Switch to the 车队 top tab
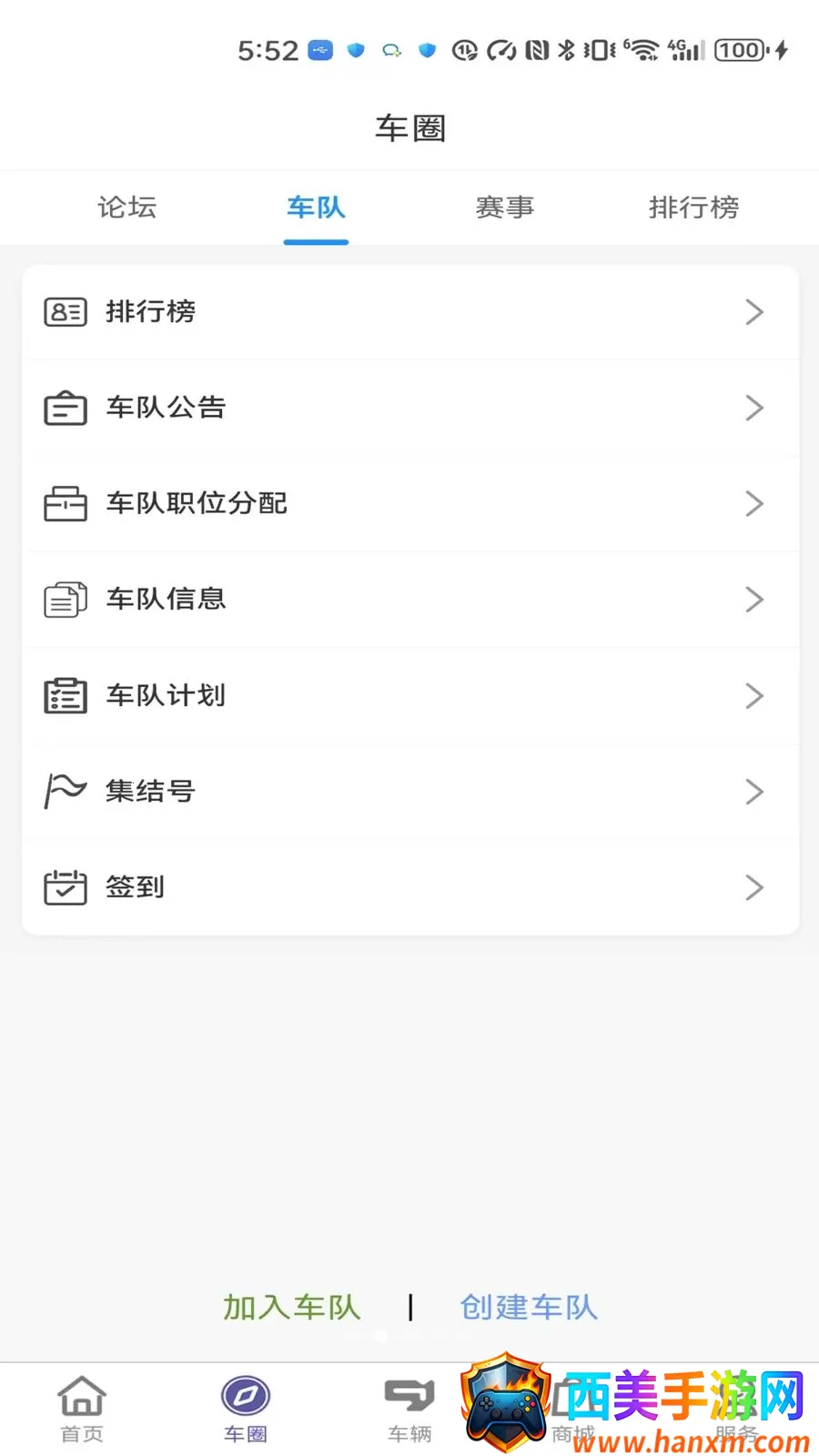The height and width of the screenshot is (1456, 819). (x=316, y=207)
